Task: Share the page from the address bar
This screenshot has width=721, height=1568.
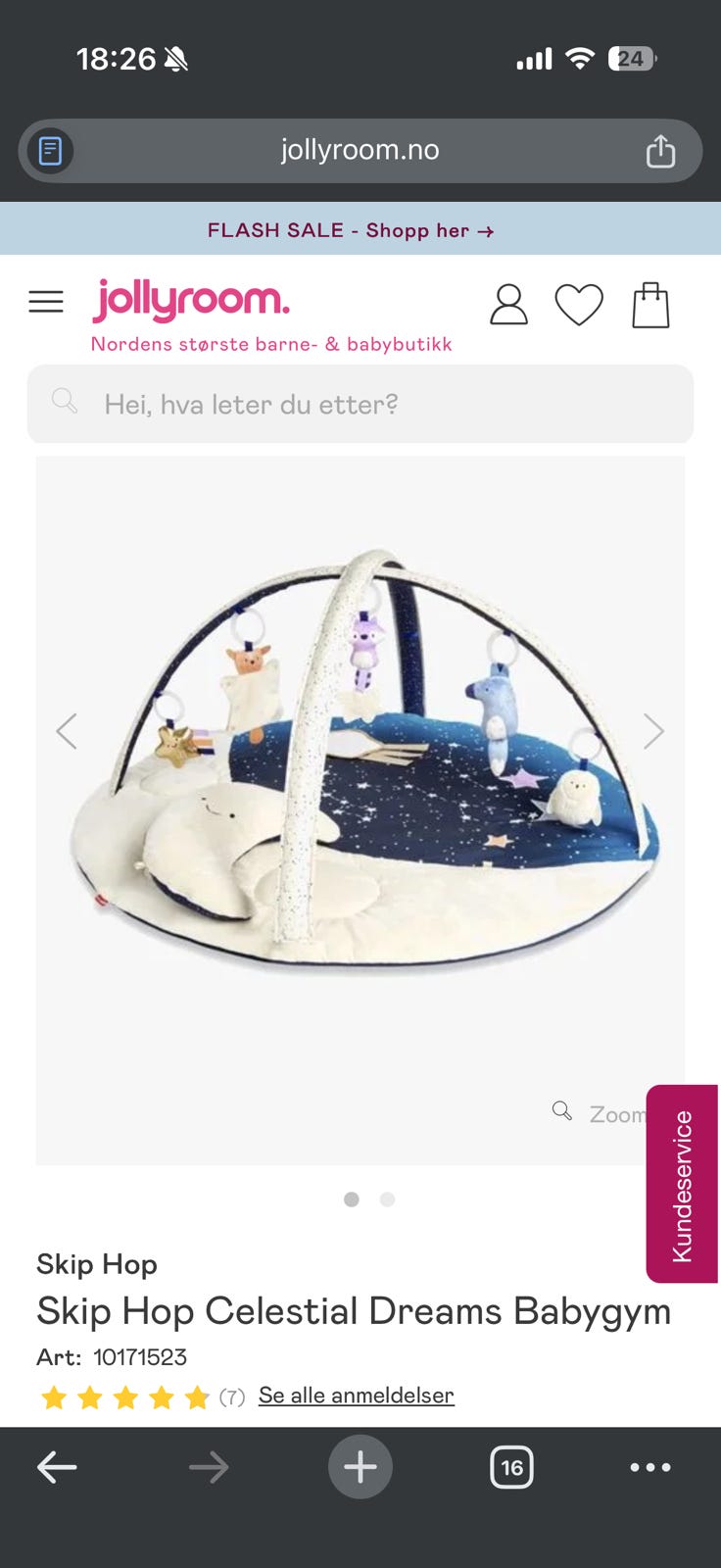Action: [x=660, y=151]
